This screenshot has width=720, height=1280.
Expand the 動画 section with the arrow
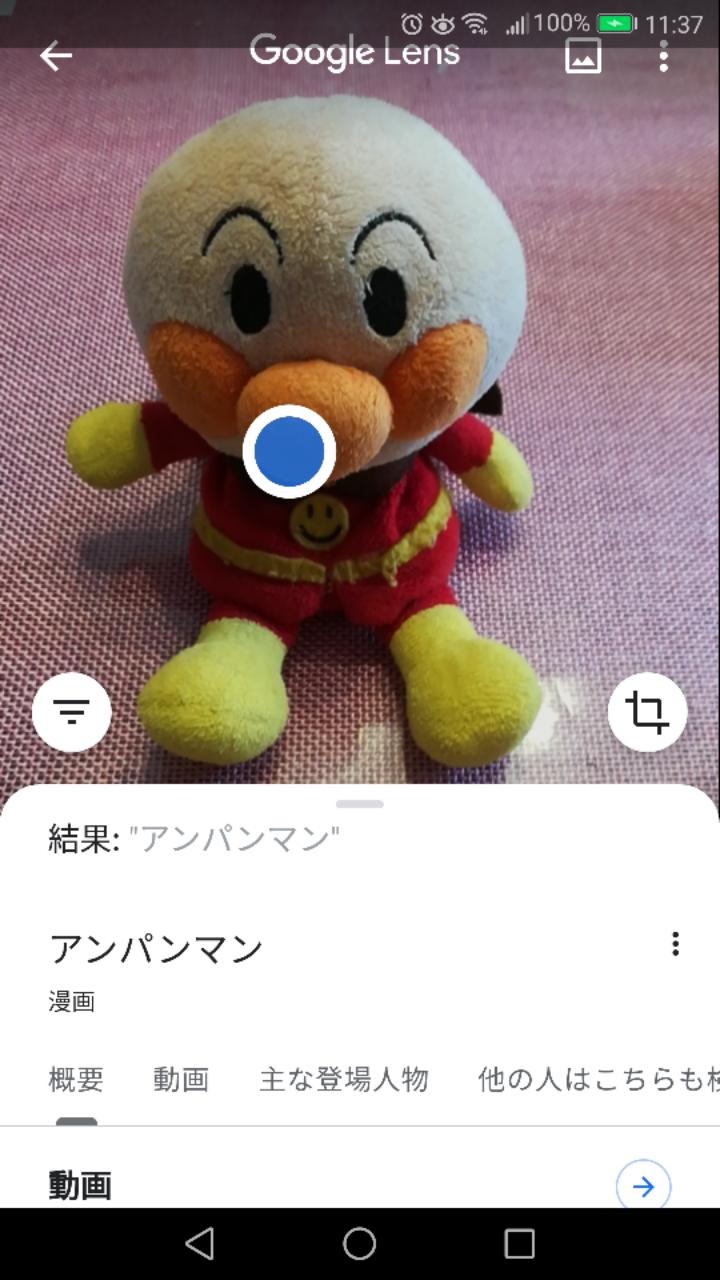(x=643, y=1187)
